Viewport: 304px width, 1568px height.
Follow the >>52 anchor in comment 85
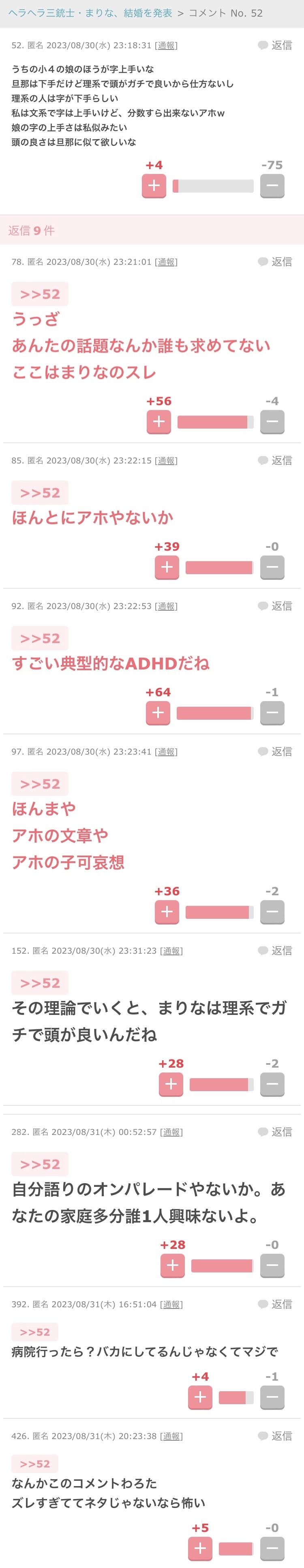40,493
